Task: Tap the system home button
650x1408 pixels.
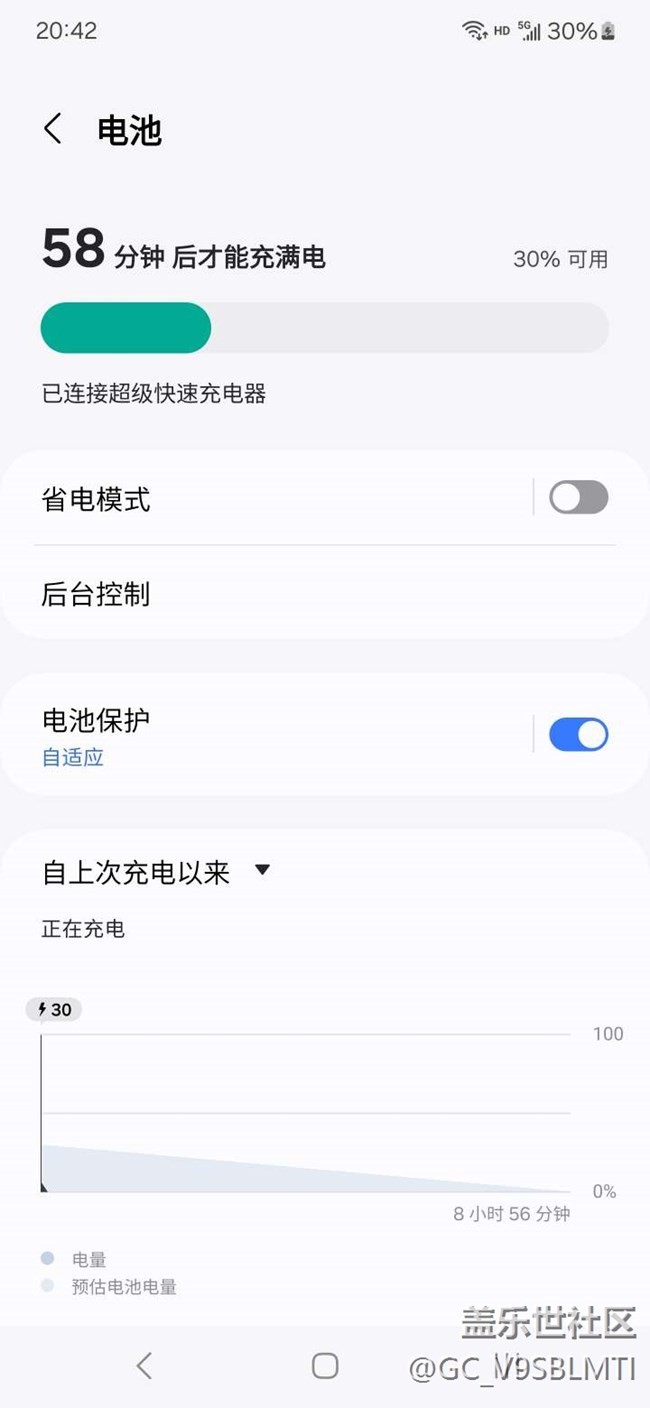Action: 325,1365
